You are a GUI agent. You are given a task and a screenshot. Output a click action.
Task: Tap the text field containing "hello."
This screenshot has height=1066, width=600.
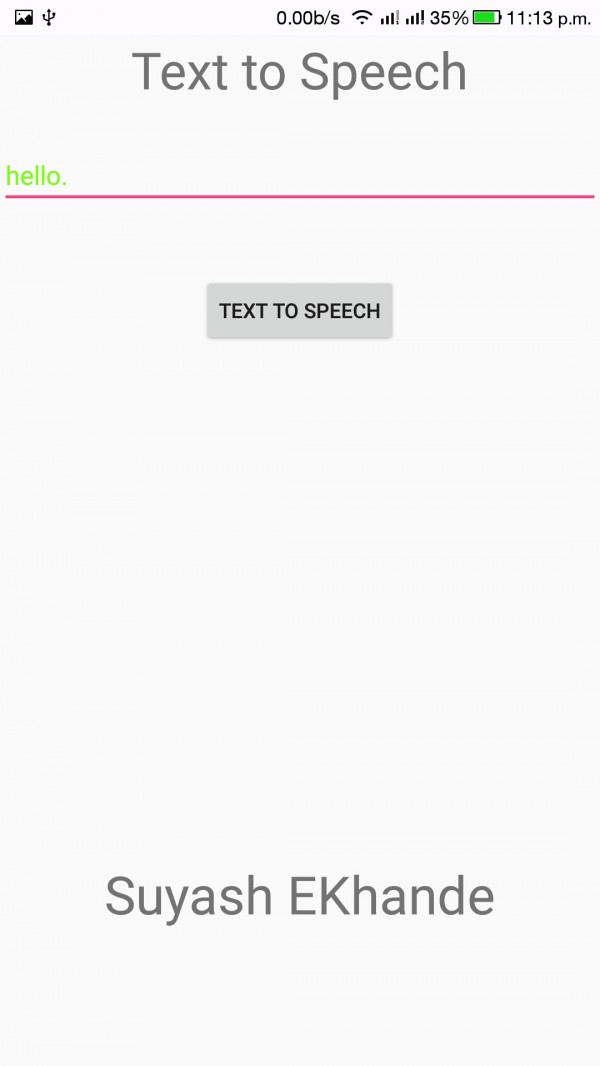click(x=300, y=177)
